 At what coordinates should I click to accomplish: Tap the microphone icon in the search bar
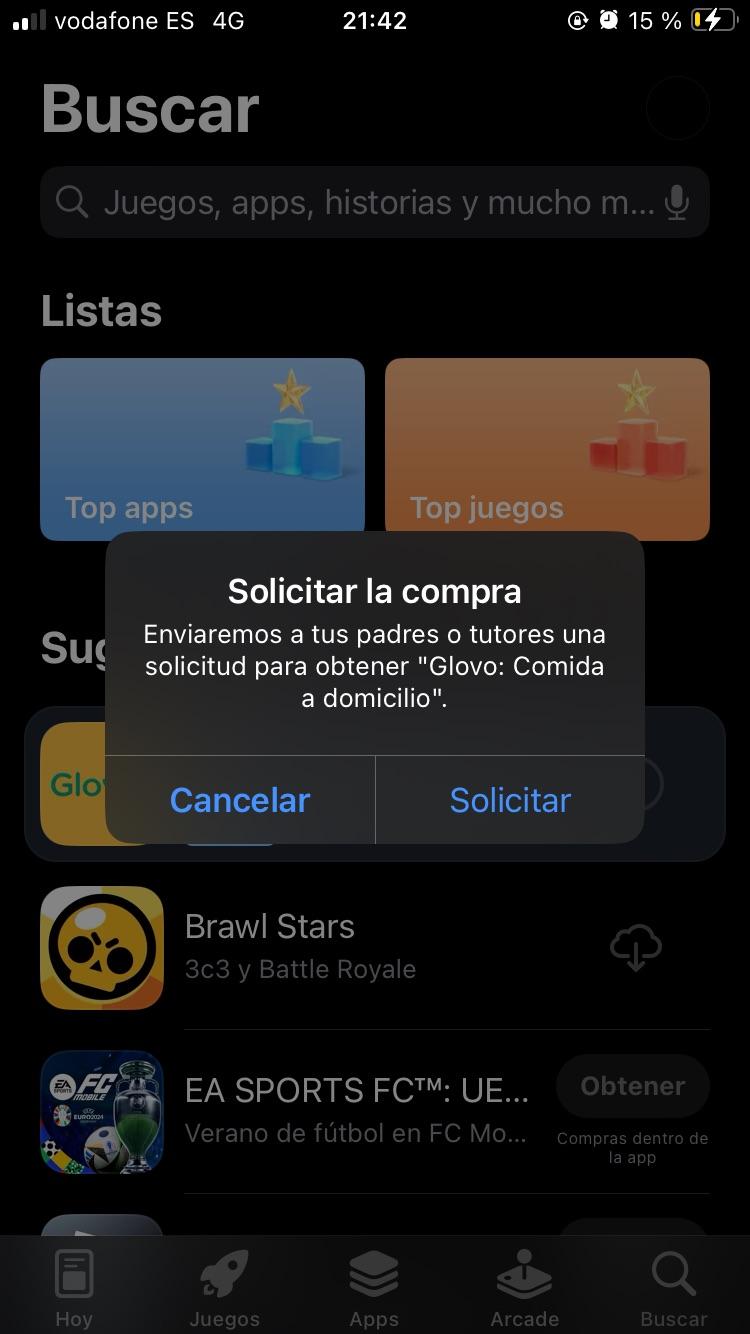(678, 202)
